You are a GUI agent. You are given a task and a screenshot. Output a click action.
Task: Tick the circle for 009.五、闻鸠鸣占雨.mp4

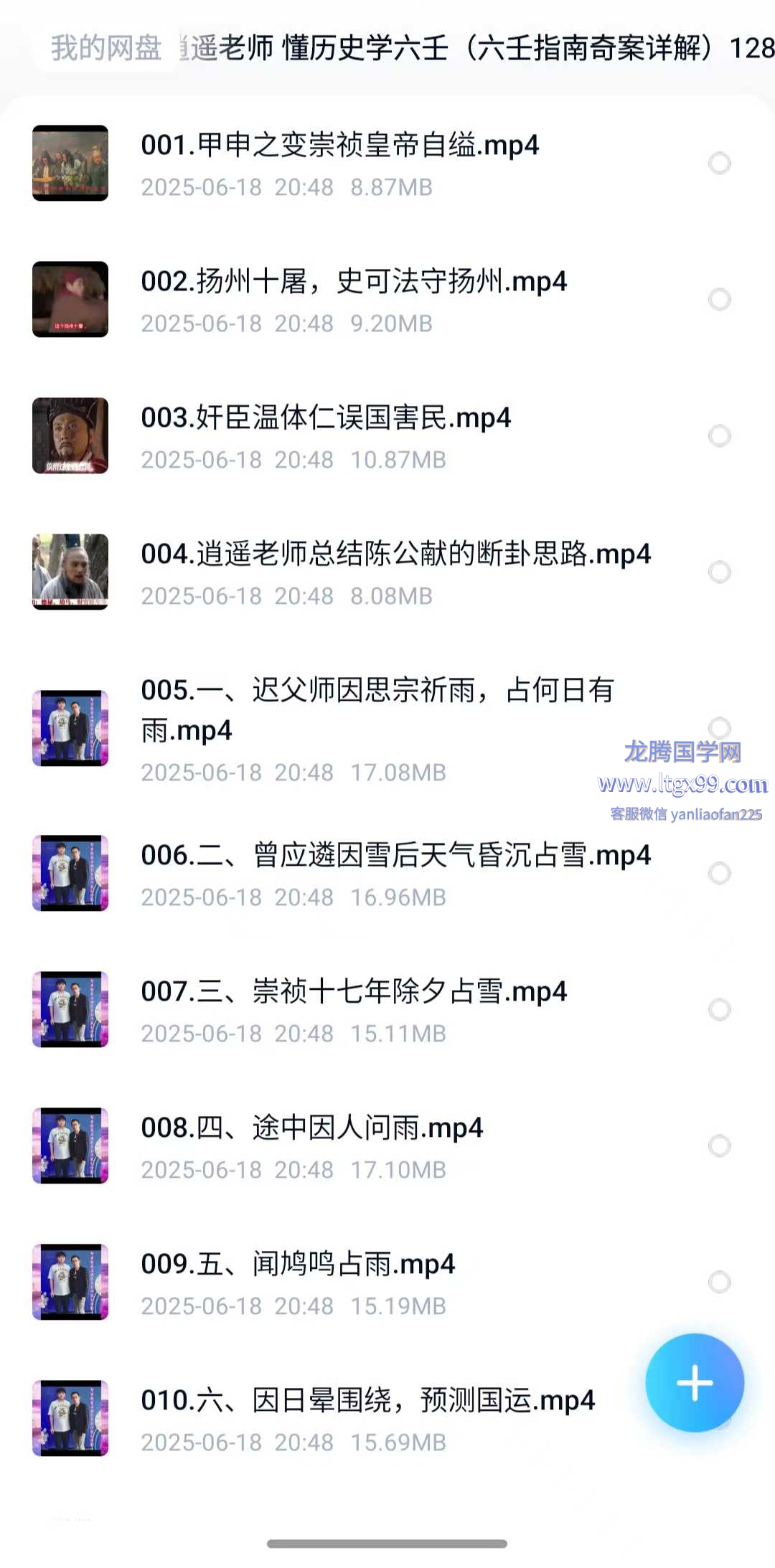click(719, 1282)
